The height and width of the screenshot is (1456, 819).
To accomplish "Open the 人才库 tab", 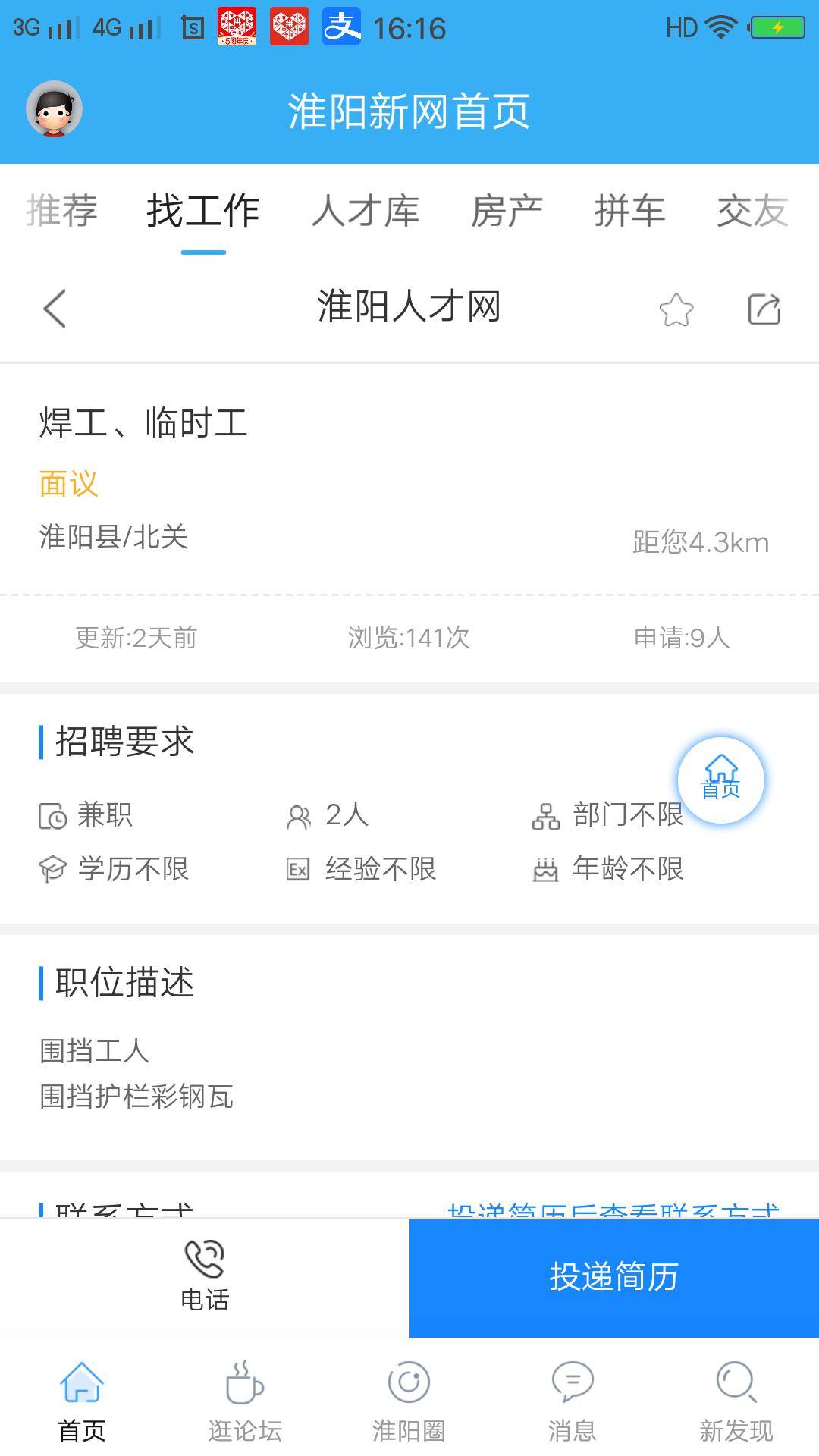I will pyautogui.click(x=366, y=211).
